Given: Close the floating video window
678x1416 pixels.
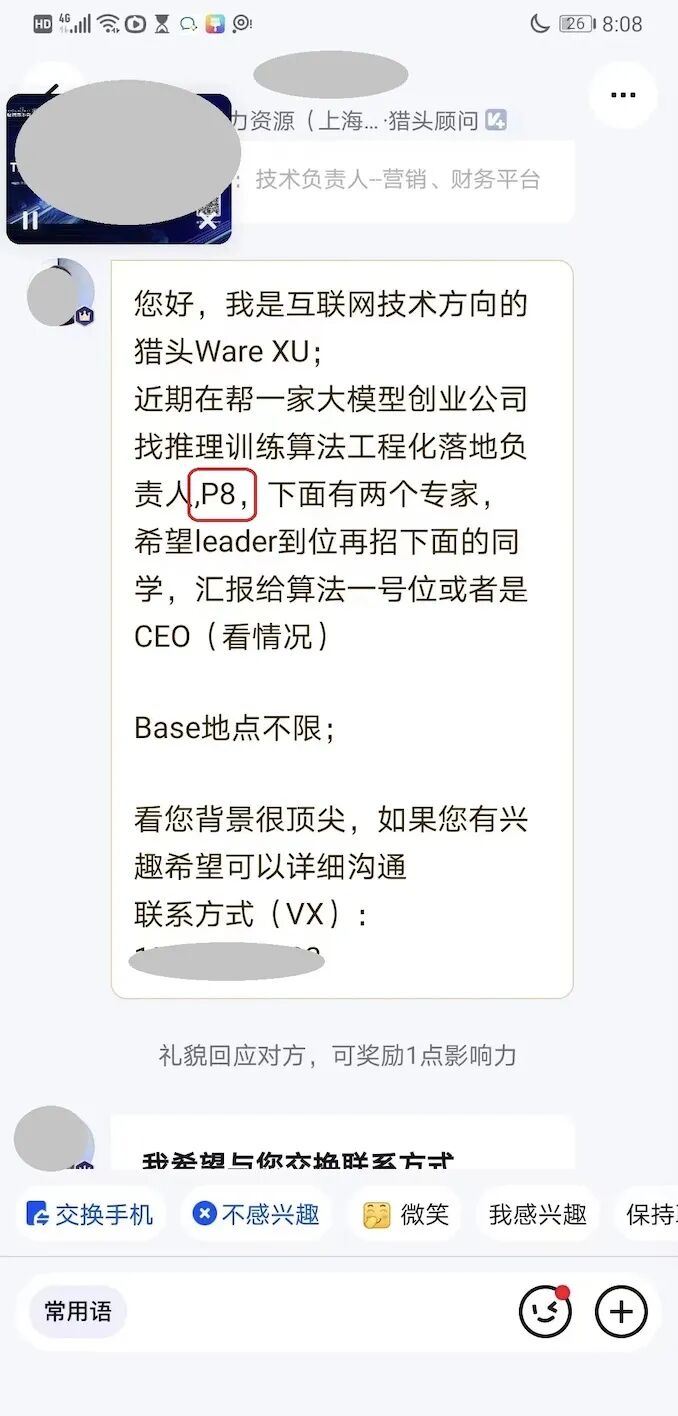Looking at the screenshot, I should [207, 219].
